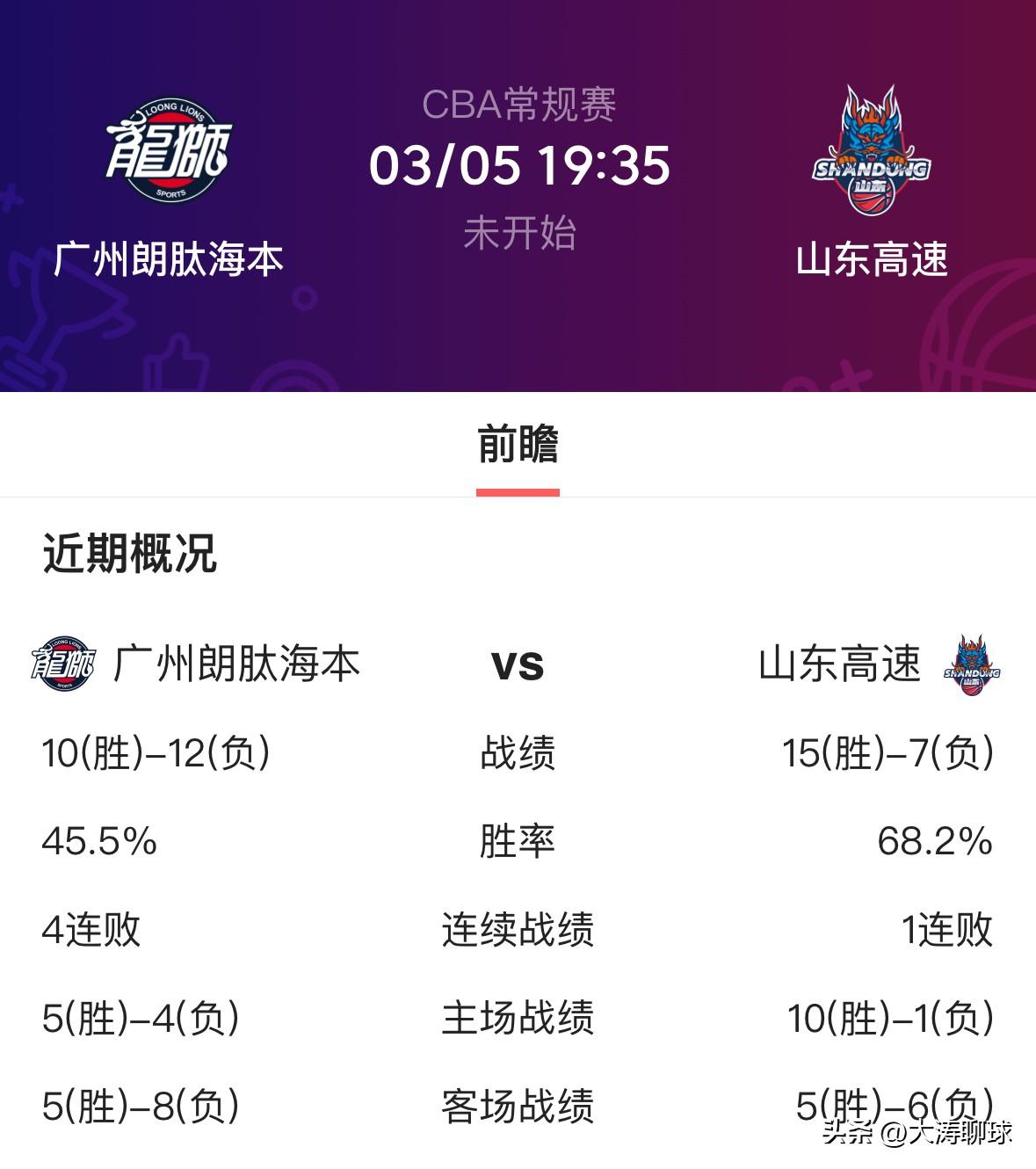Select the small Shandong logo beside 山东高速
Screen dimensions: 1036x1169
point(973,666)
